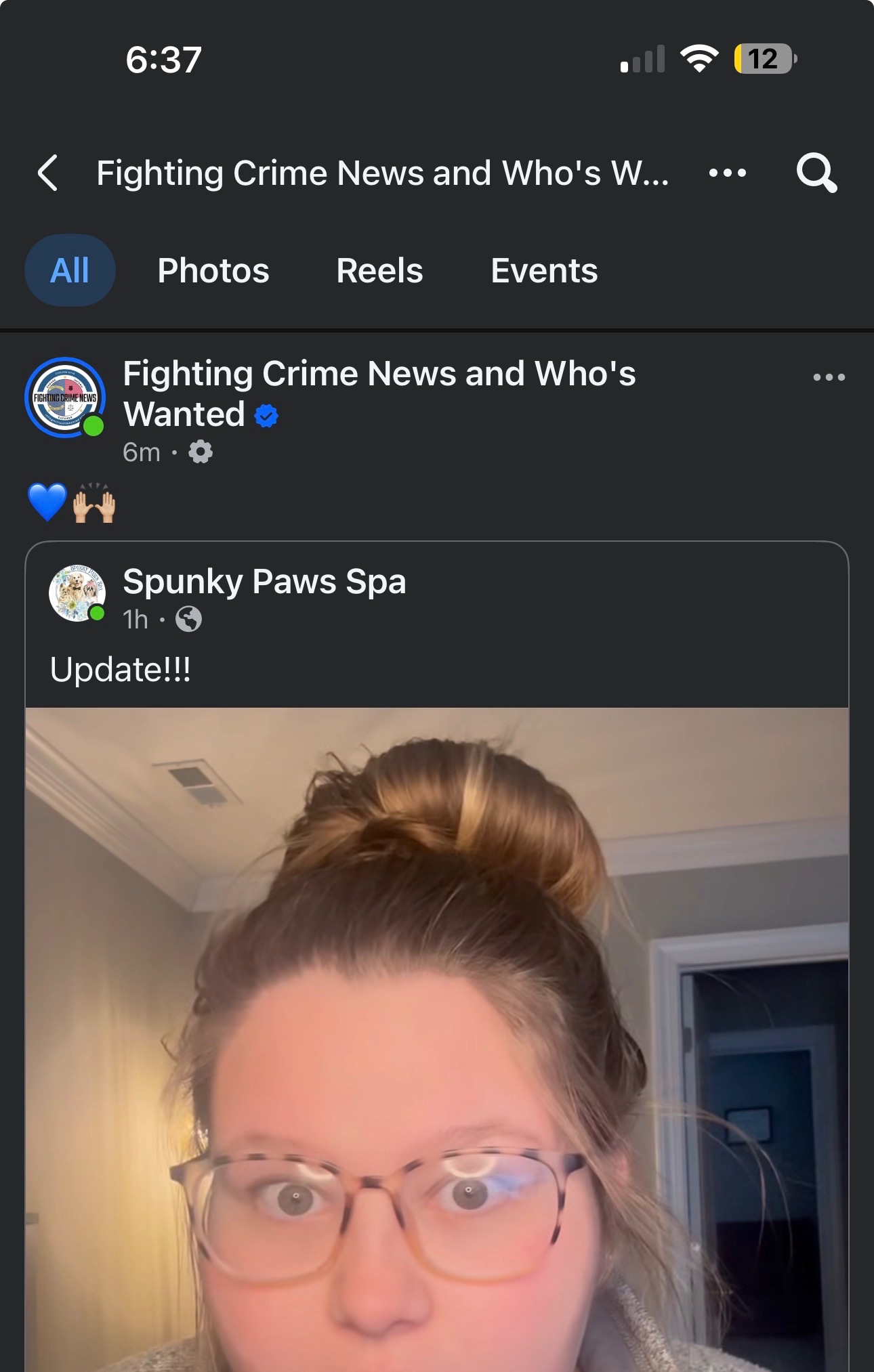Open Spunky Paws Spa page name
874x1372 pixels.
tap(264, 582)
